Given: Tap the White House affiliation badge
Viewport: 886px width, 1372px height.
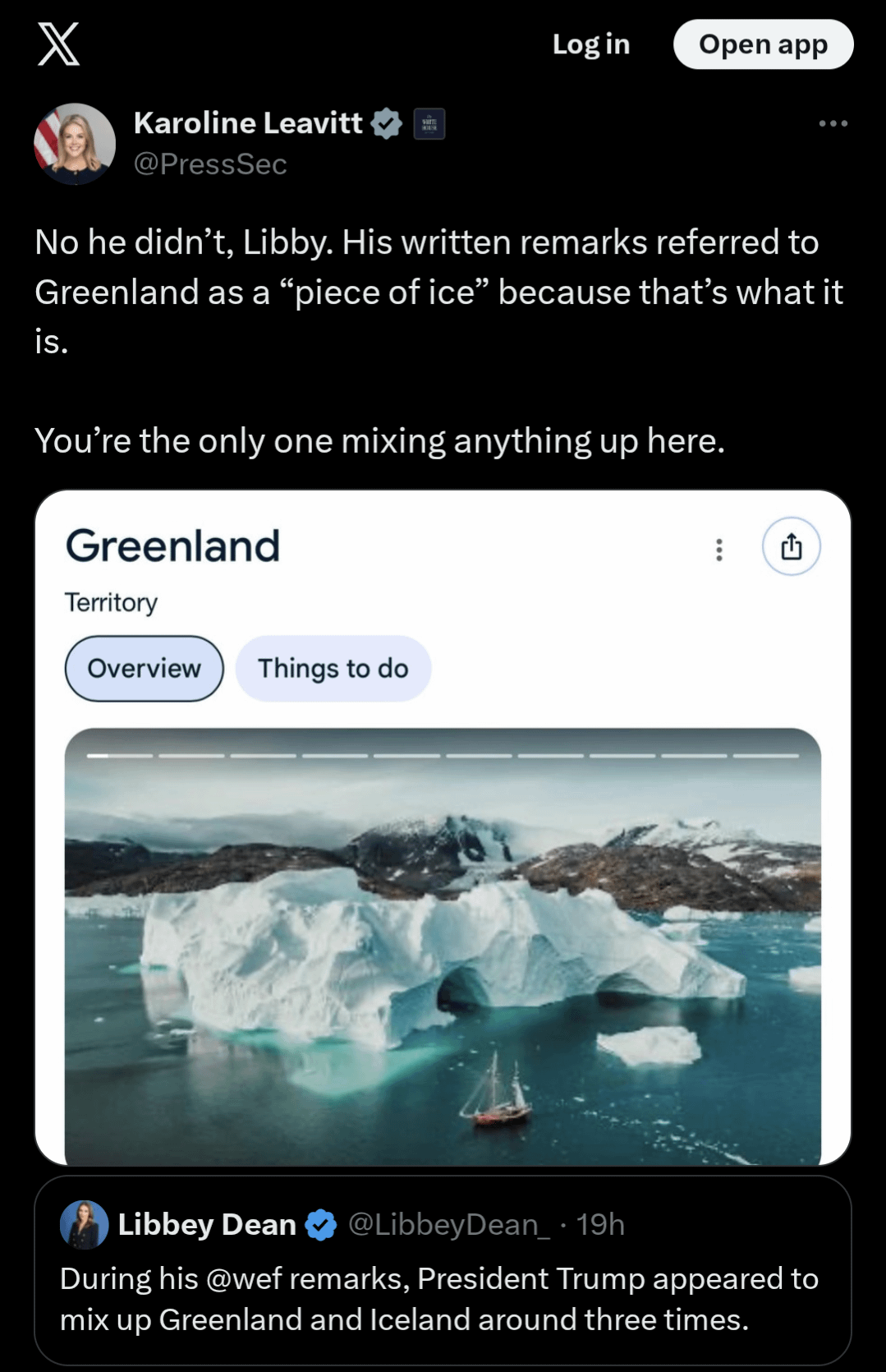Looking at the screenshot, I should 429,124.
